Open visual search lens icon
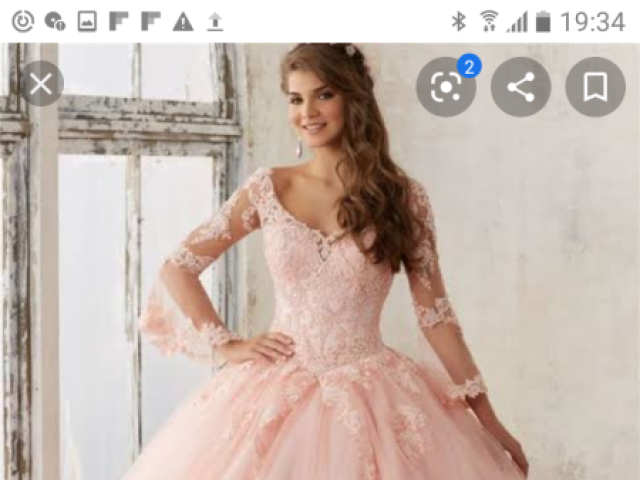640x480 pixels. point(446,87)
